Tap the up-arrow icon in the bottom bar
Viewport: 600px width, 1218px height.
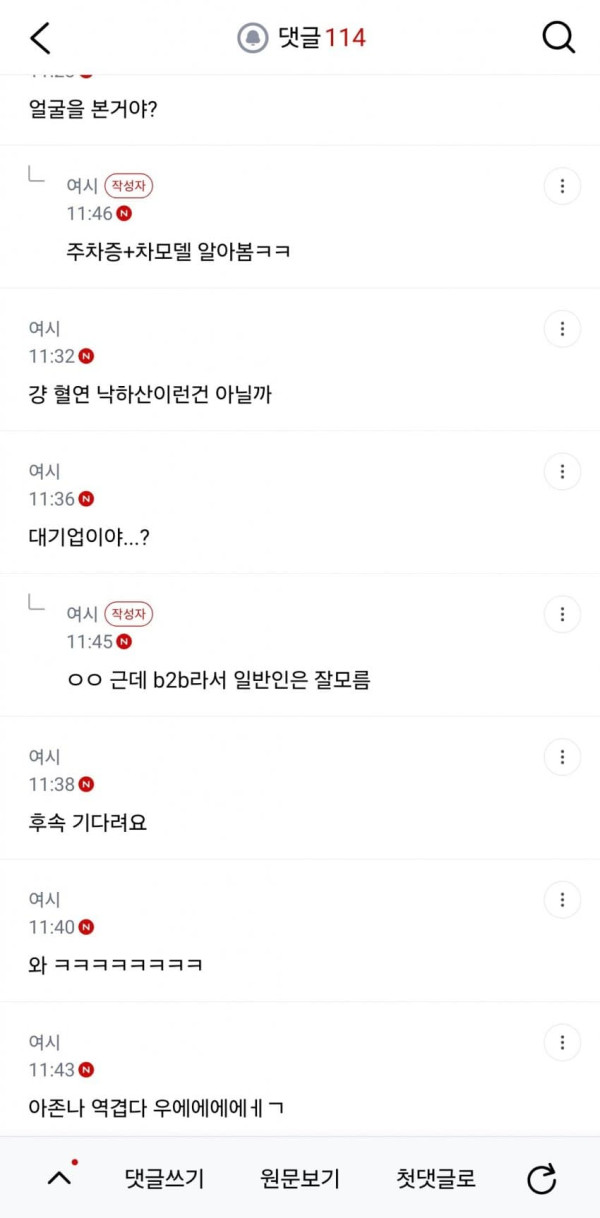click(60, 1177)
